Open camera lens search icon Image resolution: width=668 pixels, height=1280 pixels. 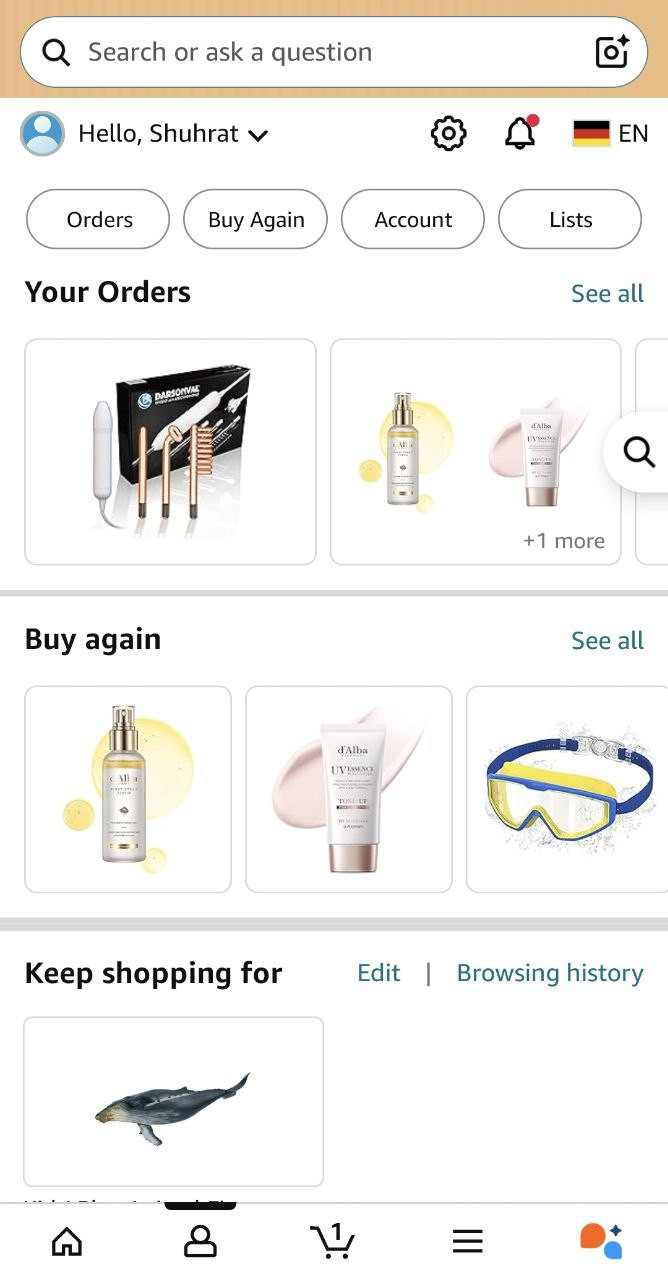pos(612,52)
